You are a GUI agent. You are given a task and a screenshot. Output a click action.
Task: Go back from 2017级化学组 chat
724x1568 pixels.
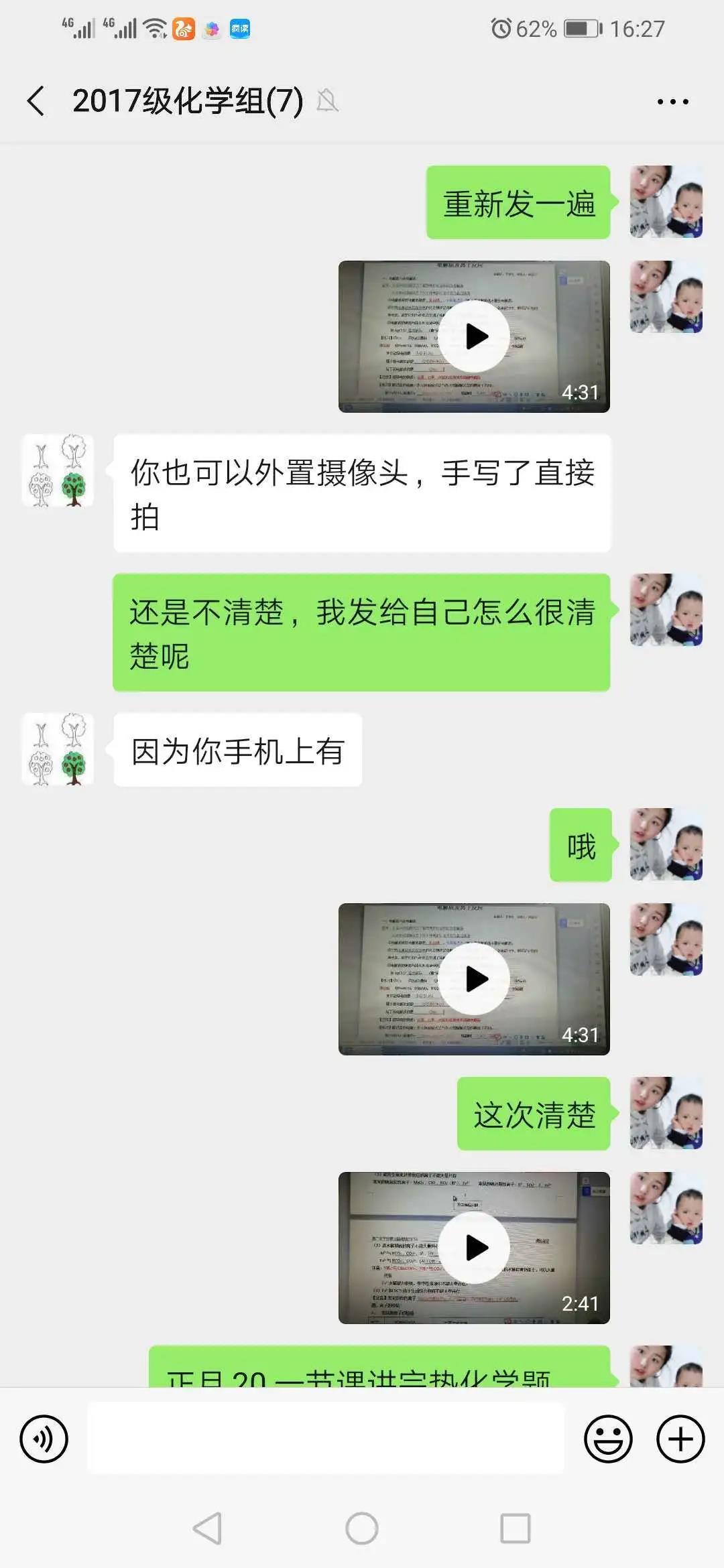pos(36,101)
